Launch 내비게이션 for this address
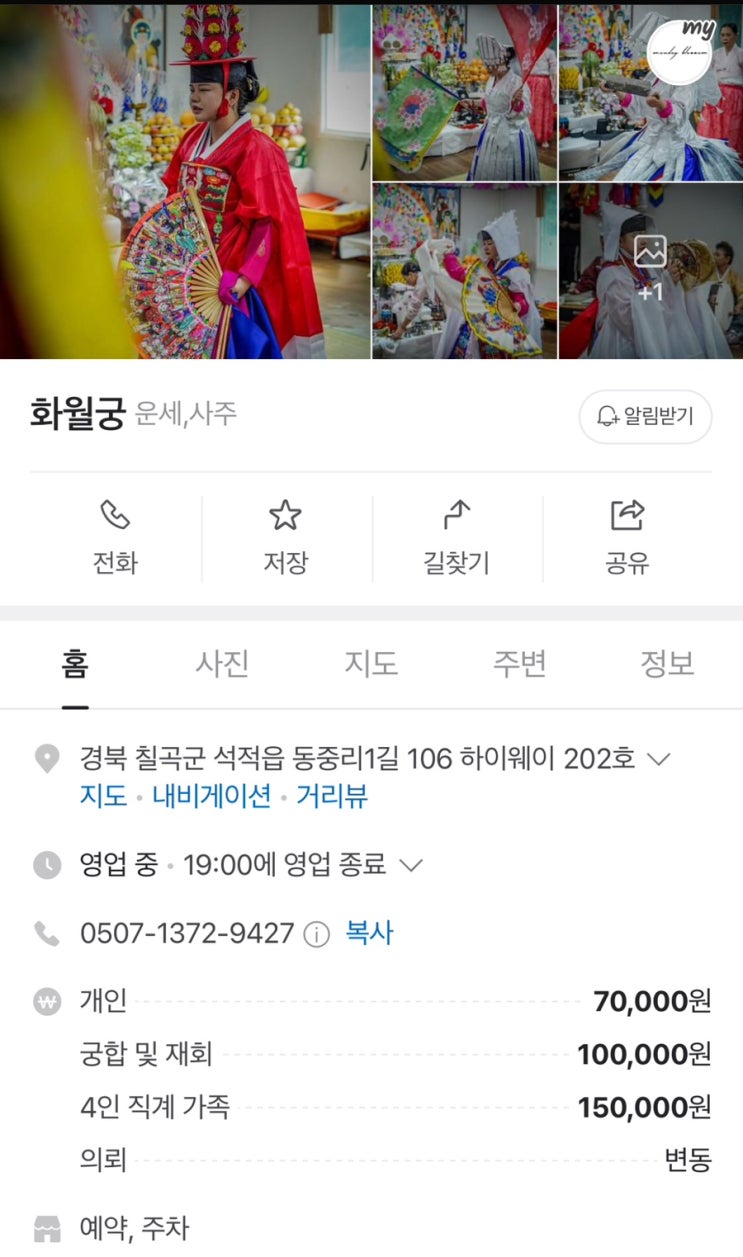Image resolution: width=743 pixels, height=1257 pixels. click(212, 797)
